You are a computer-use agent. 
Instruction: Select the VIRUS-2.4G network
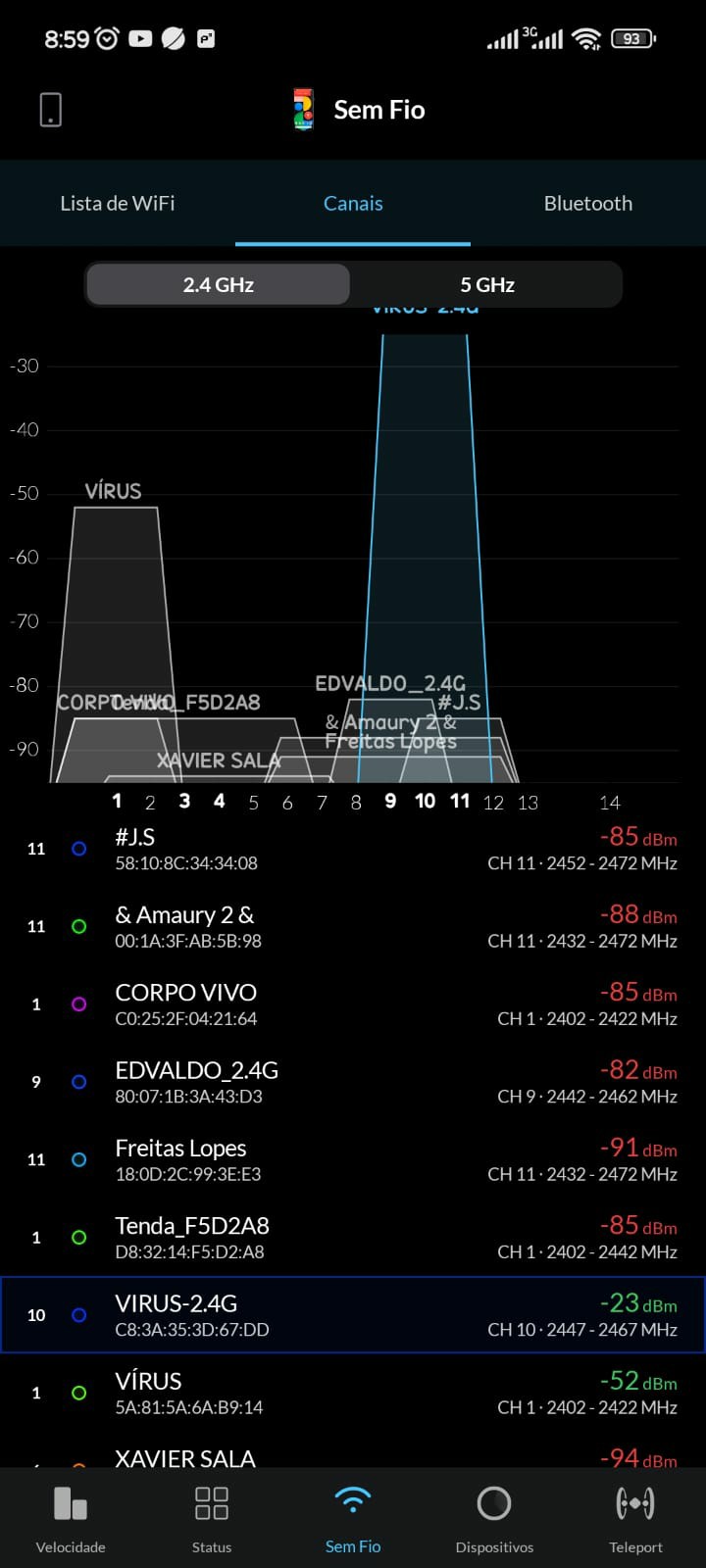click(353, 1315)
